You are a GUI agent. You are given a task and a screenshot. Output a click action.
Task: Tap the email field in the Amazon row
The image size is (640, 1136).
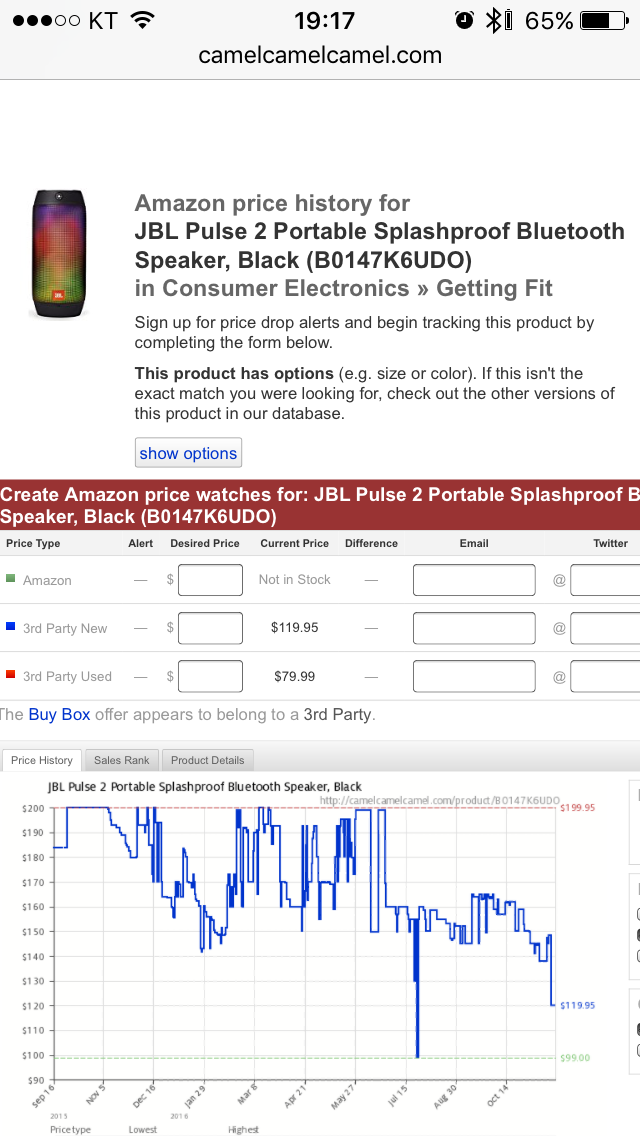point(474,580)
